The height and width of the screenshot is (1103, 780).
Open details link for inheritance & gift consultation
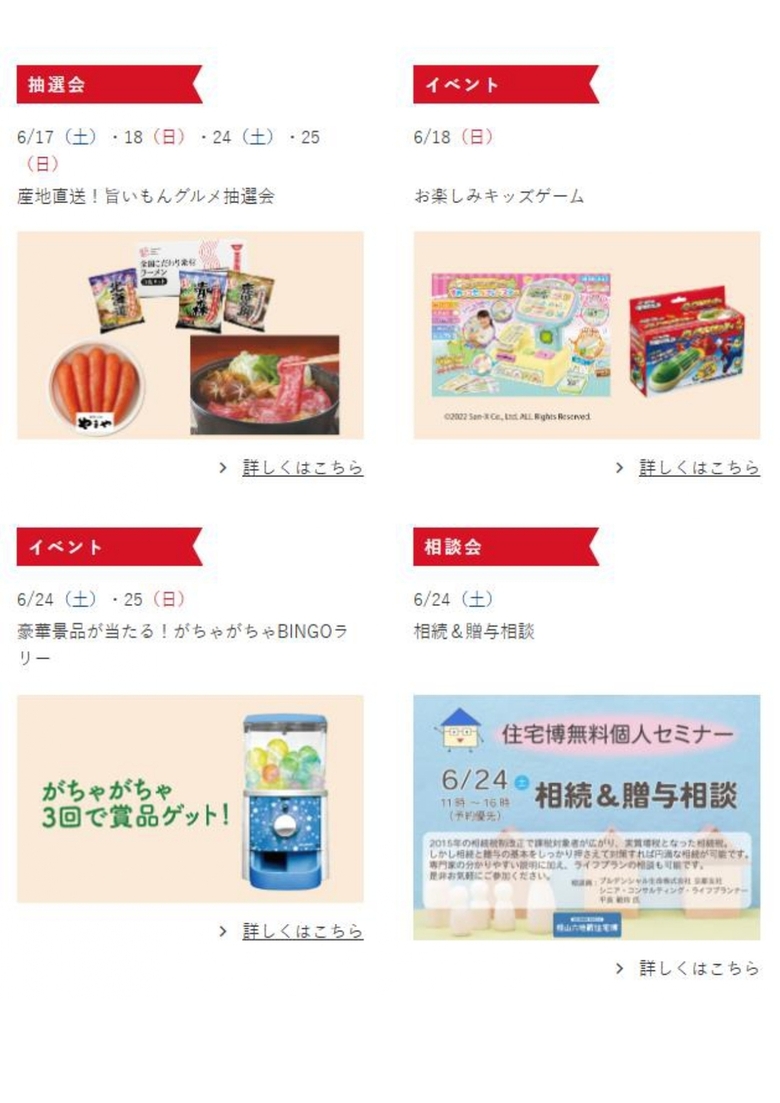coord(699,968)
